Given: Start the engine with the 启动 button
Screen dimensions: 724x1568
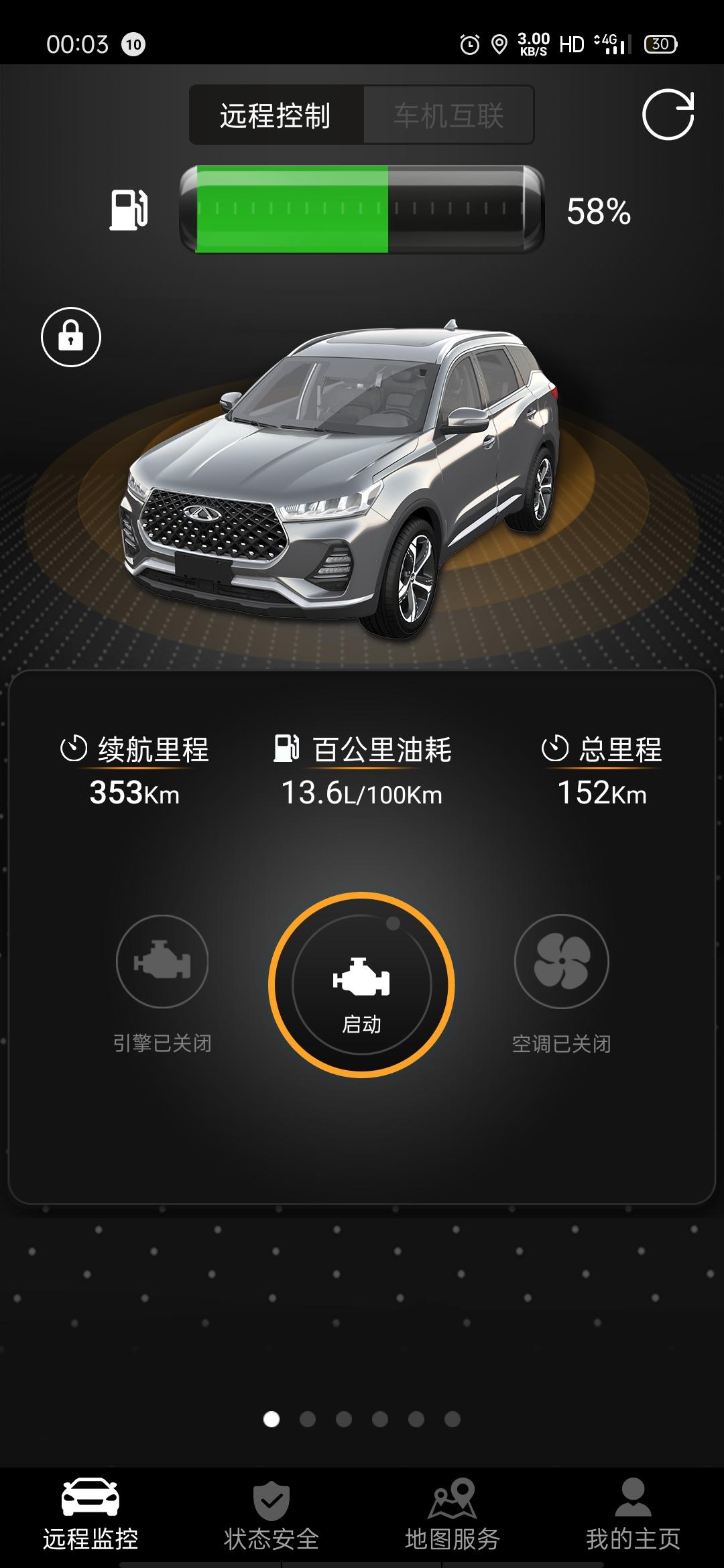Looking at the screenshot, I should (362, 984).
